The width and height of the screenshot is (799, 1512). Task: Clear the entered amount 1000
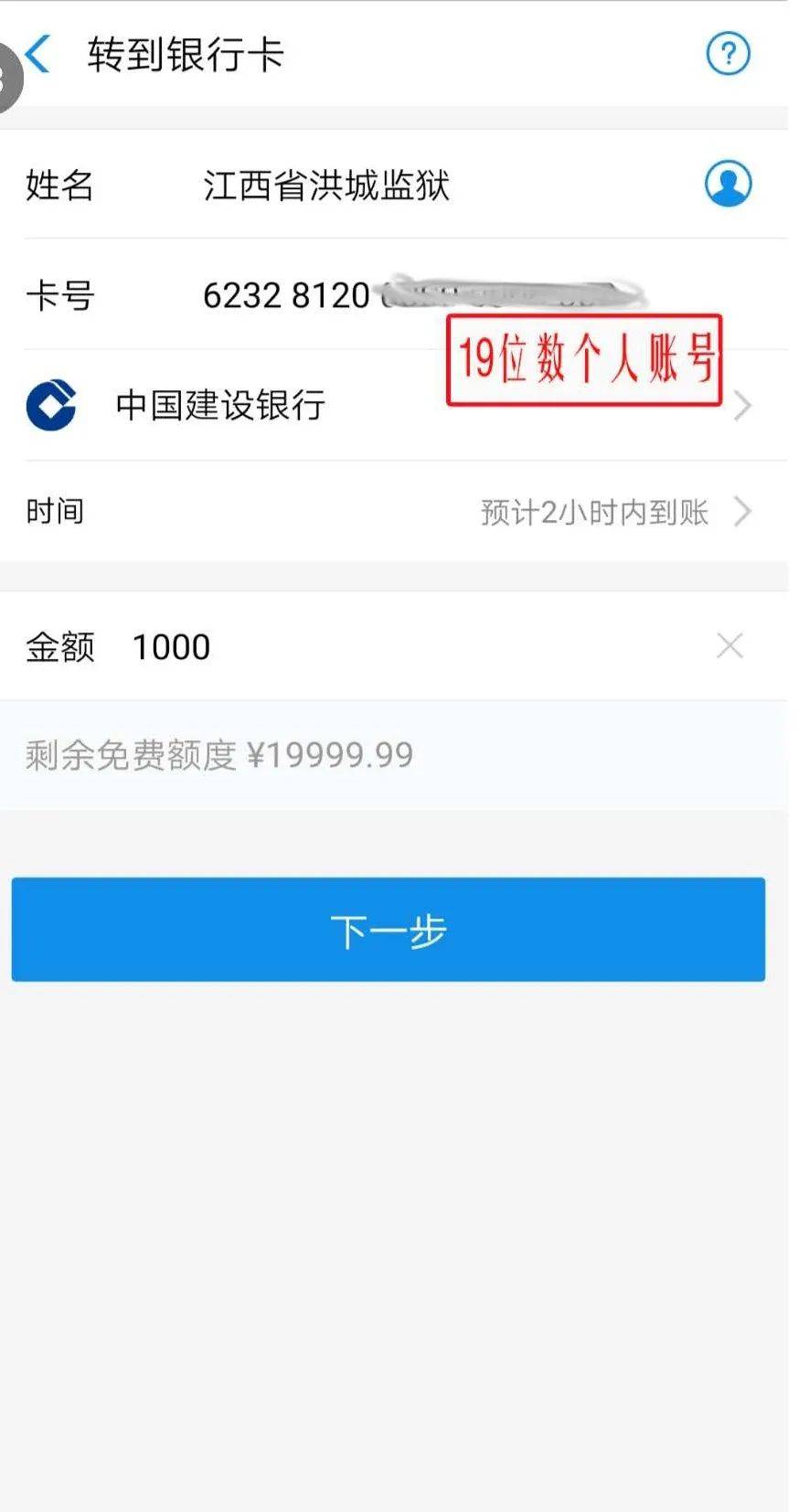(730, 646)
